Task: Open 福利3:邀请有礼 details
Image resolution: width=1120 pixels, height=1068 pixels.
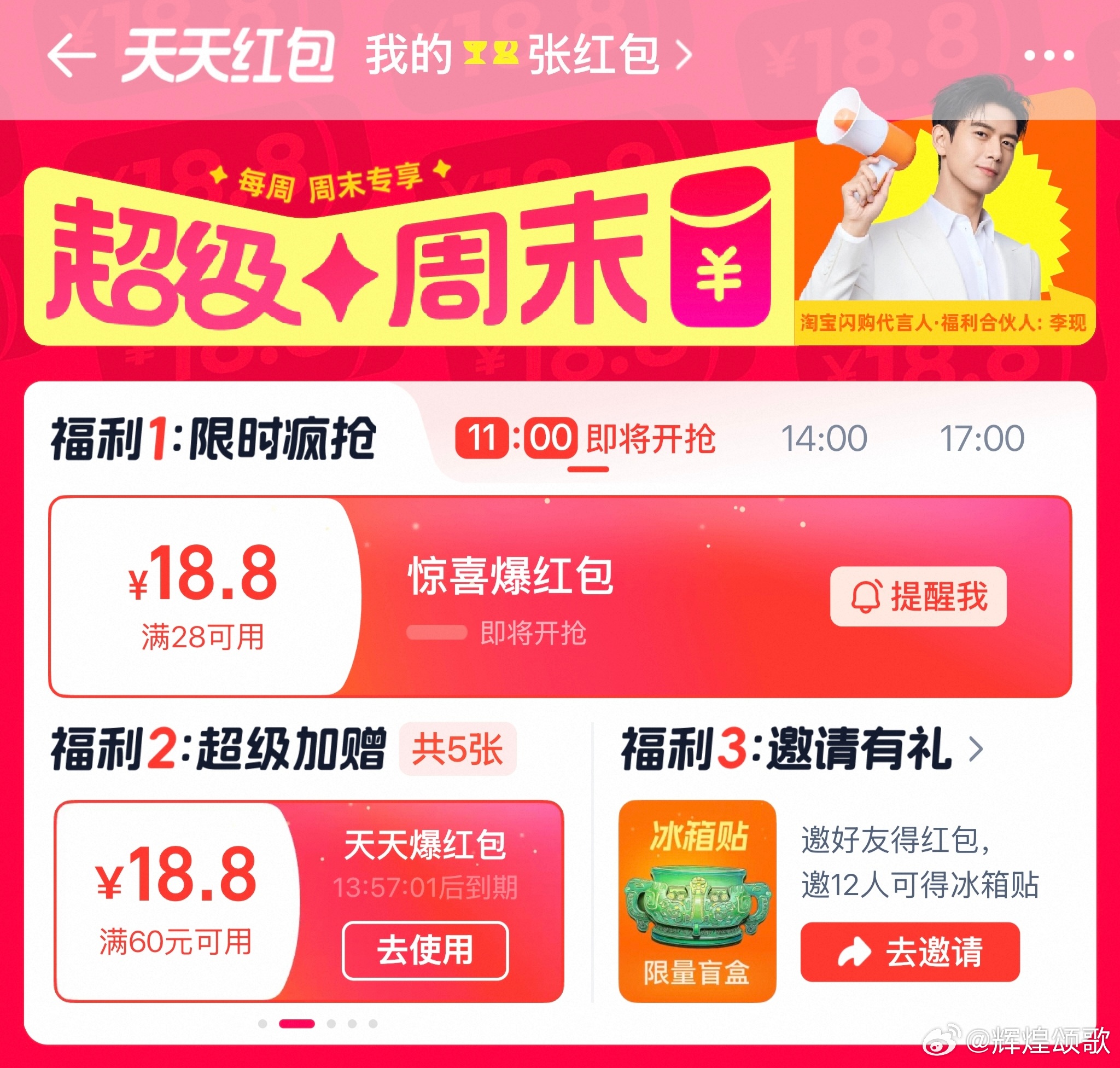Action: [801, 748]
